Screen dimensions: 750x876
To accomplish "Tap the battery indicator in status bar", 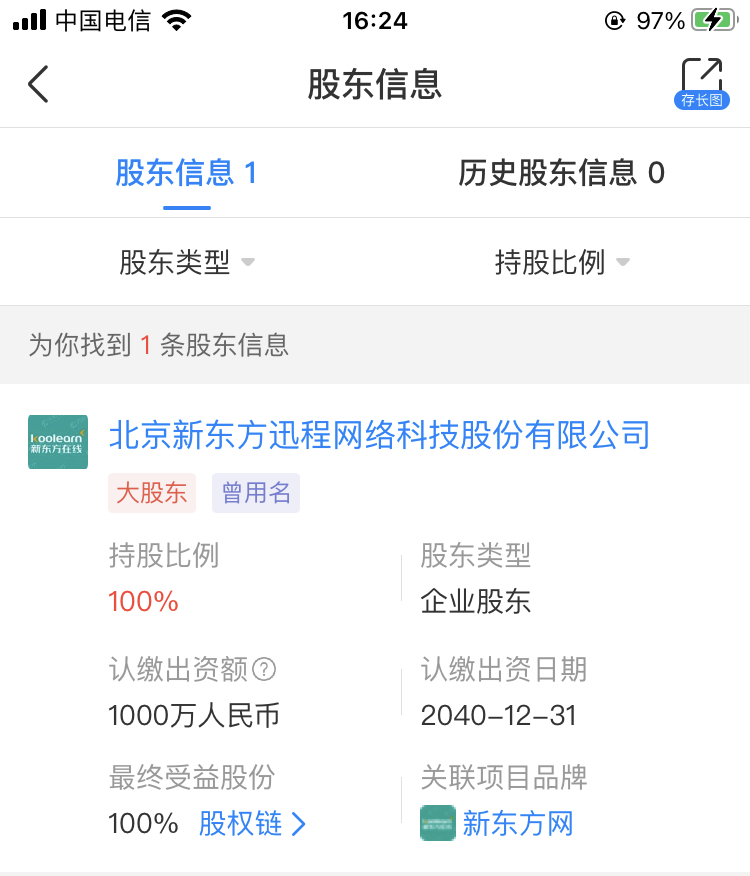I will 712,17.
